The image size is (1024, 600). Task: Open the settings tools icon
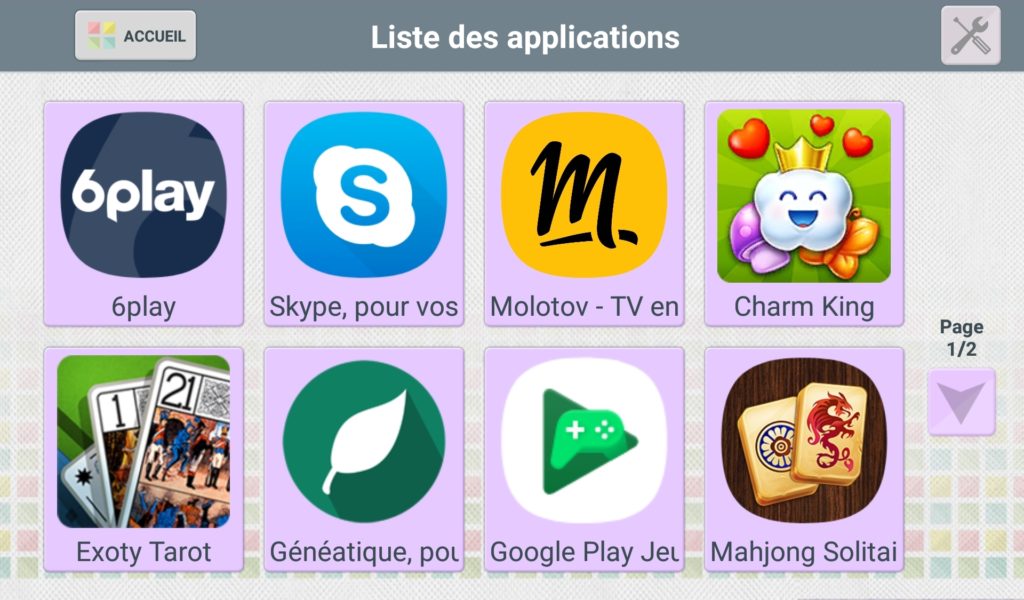(969, 36)
